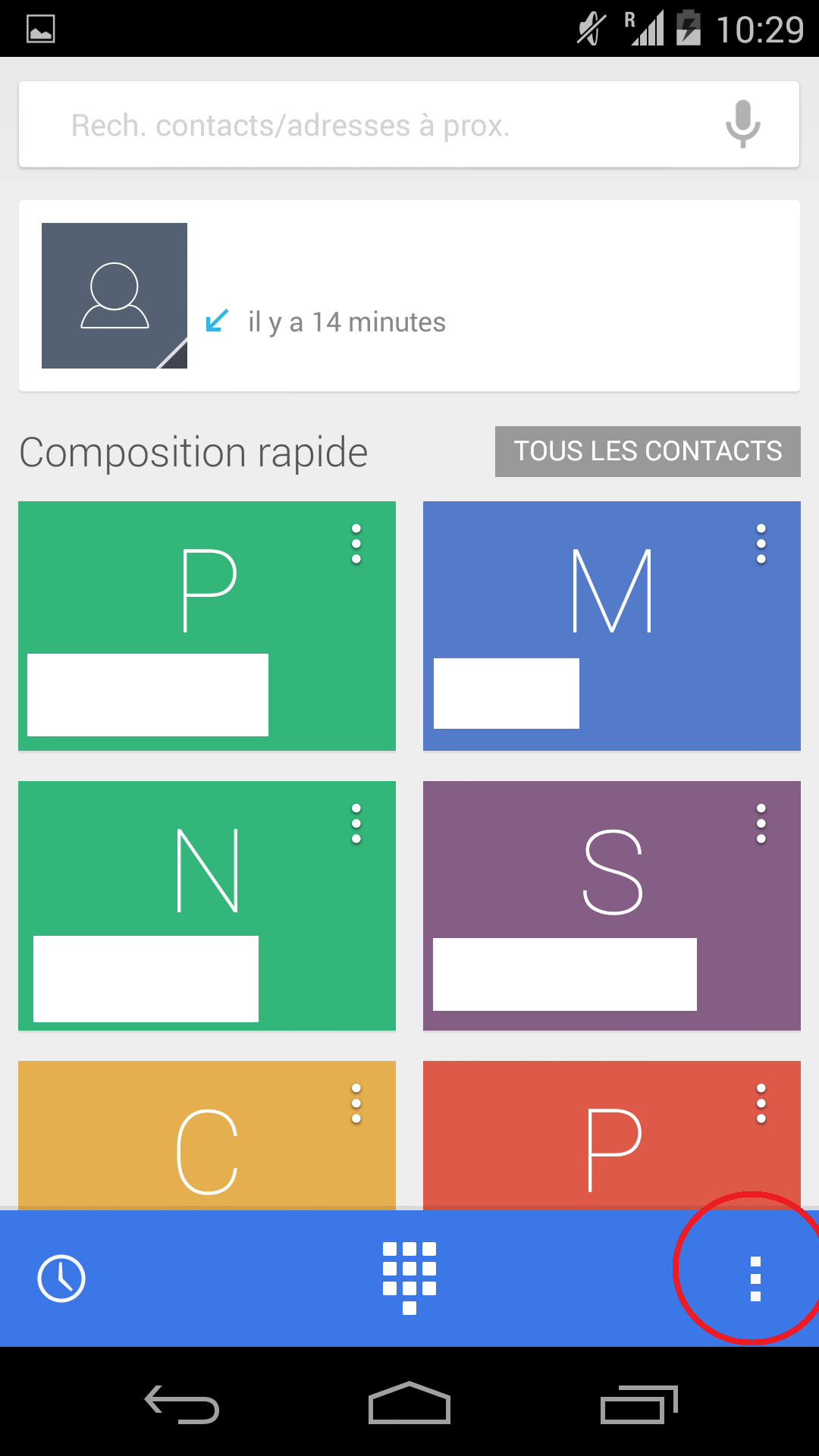
Task: Open options on the S tile
Action: point(761,824)
